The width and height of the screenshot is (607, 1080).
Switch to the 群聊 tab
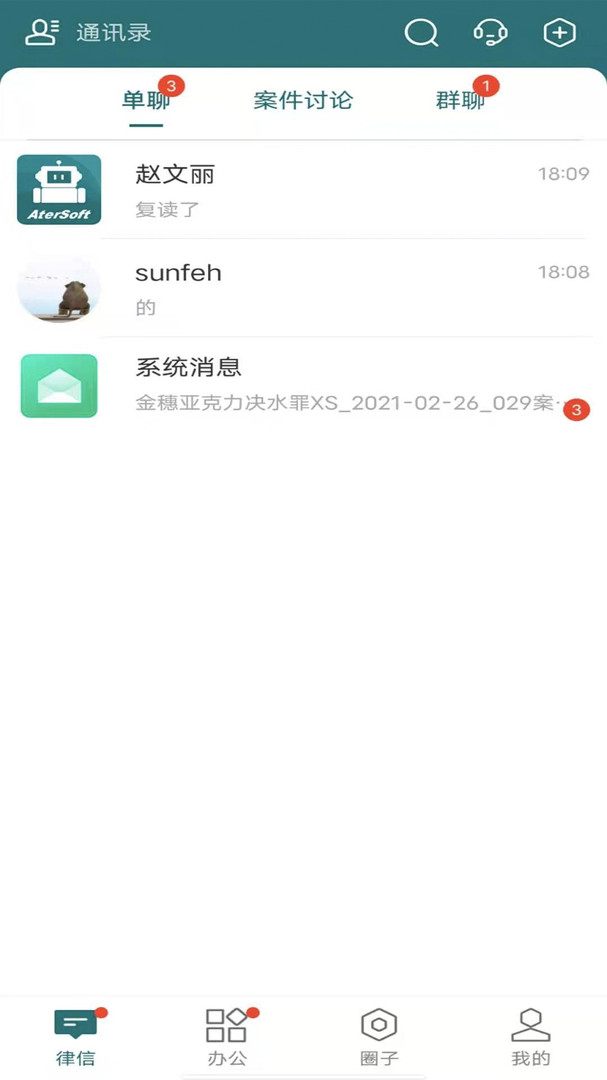pos(460,100)
